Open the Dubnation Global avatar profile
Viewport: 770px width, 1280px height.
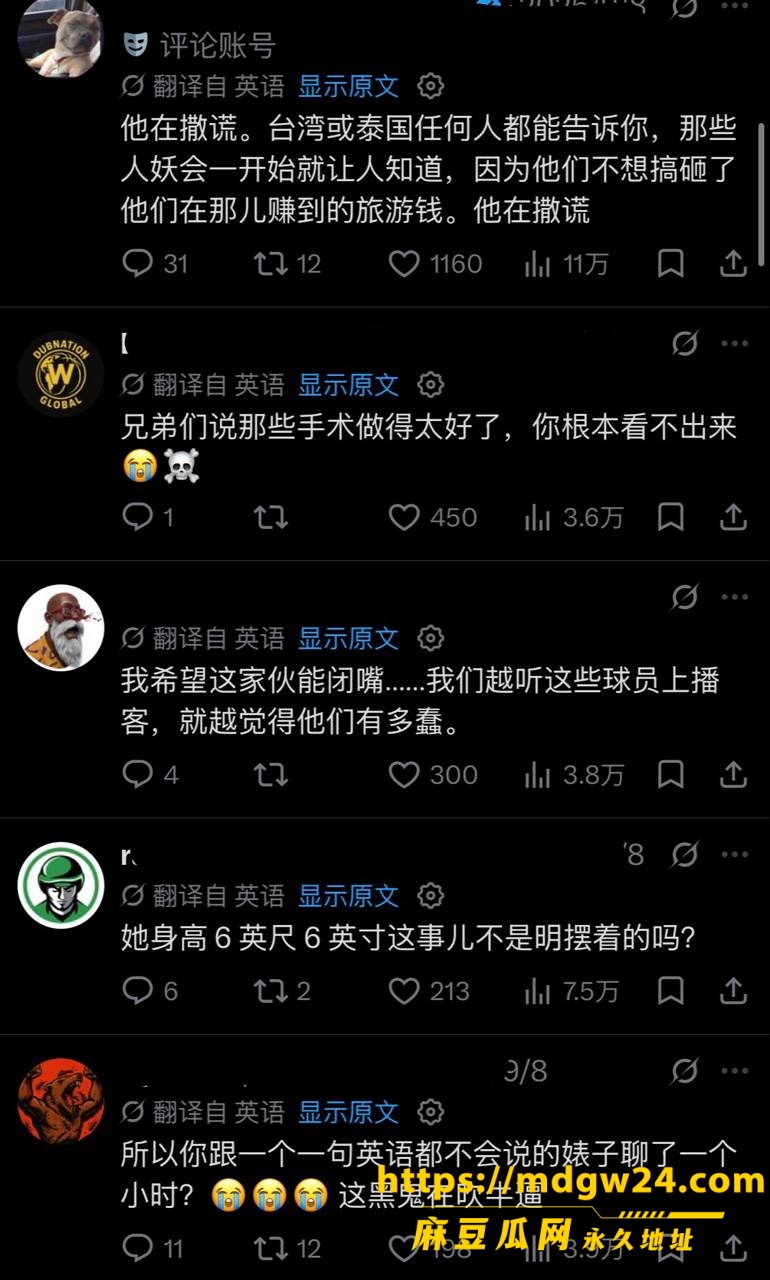point(61,374)
